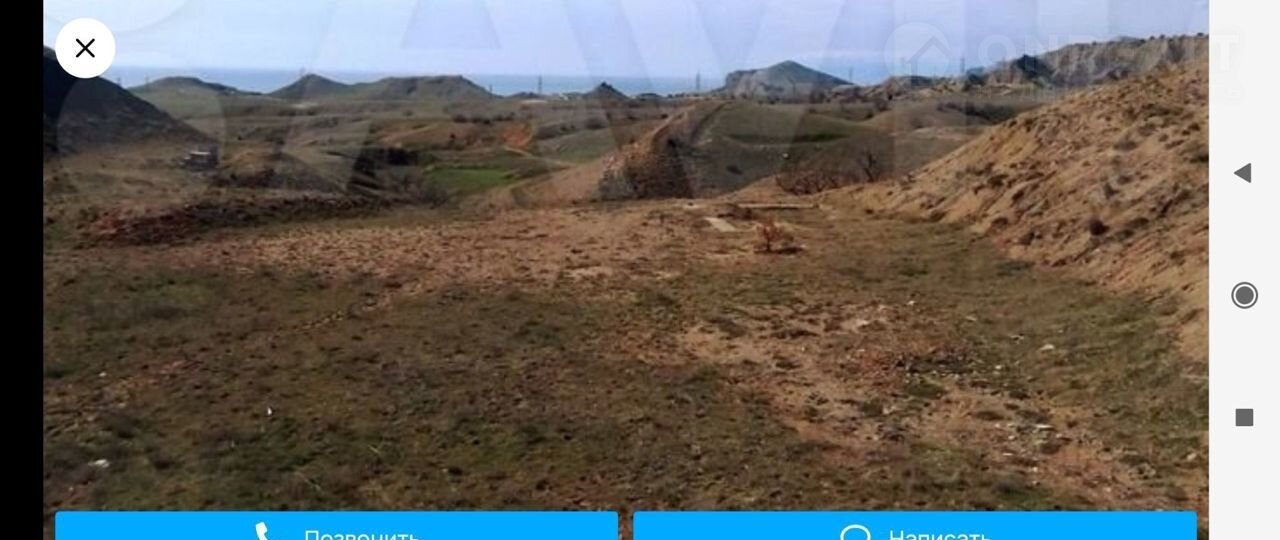1280x540 pixels.
Task: Message the seller via Написать button
Action: point(914,527)
